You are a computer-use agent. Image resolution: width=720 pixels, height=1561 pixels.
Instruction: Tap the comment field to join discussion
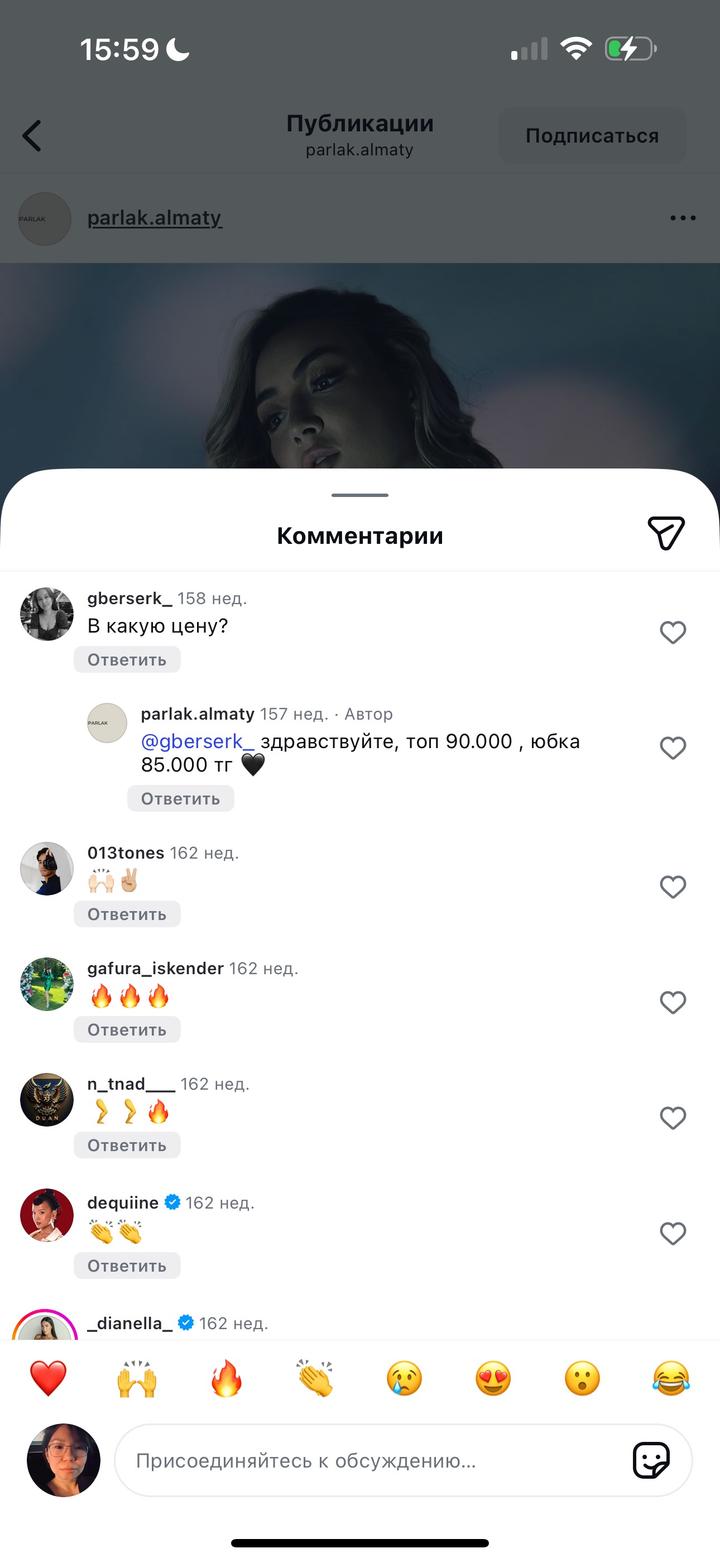click(x=370, y=1461)
